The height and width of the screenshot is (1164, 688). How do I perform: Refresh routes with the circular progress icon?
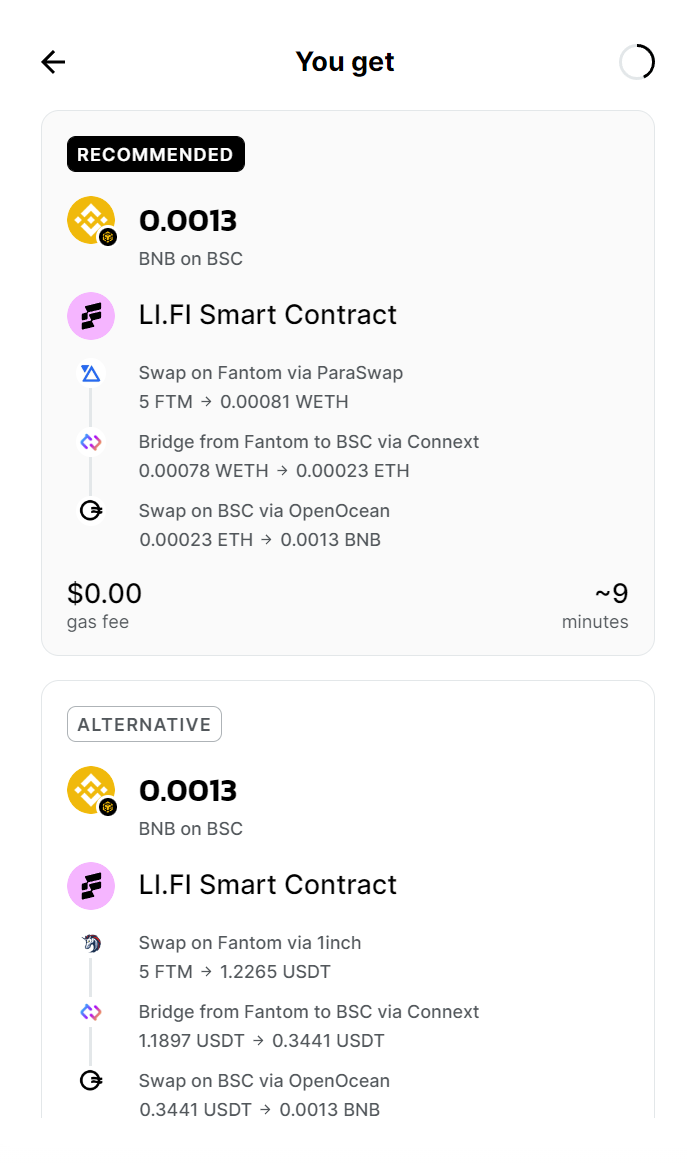tap(637, 62)
